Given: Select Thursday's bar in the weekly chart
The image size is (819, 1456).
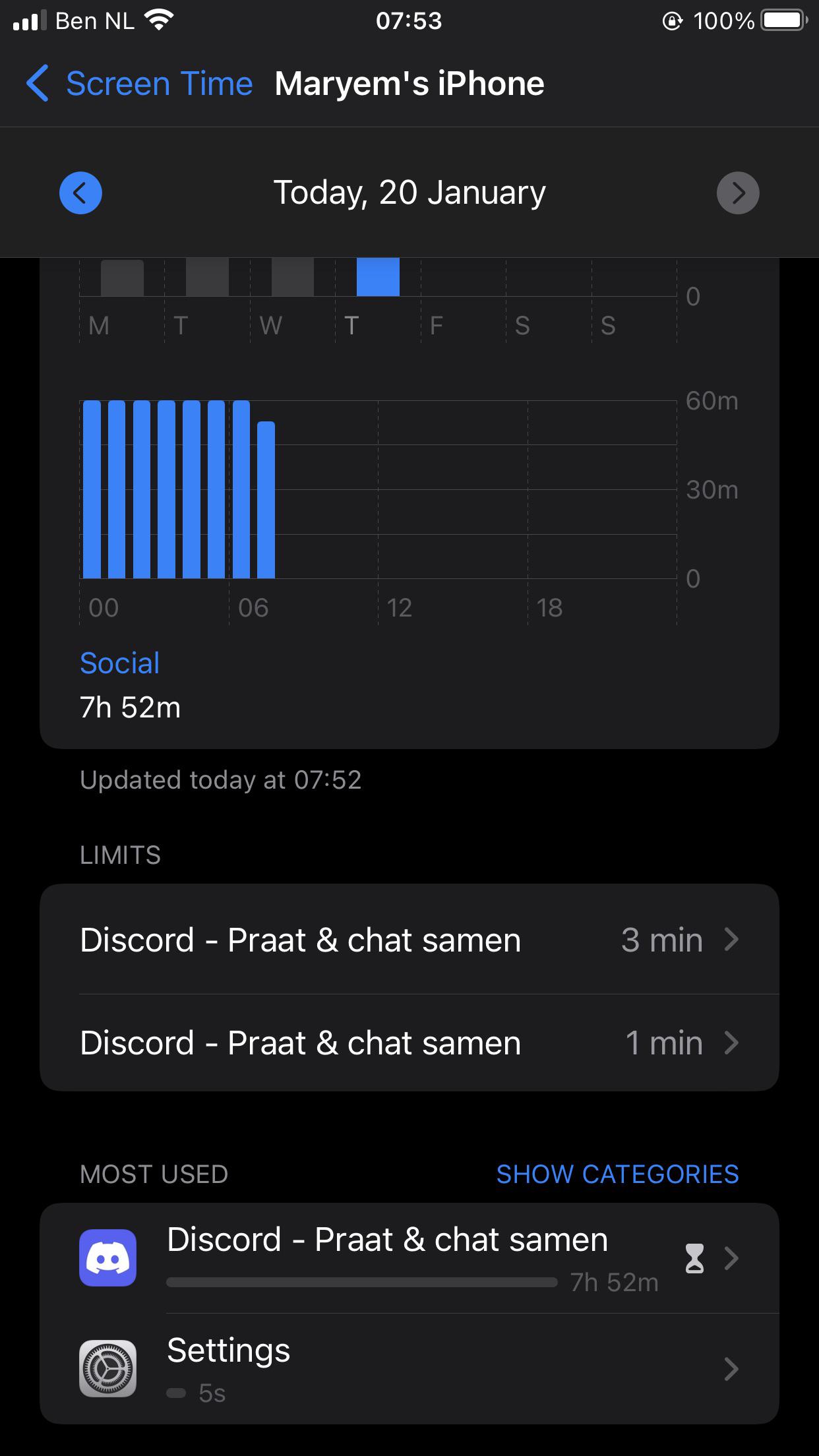Looking at the screenshot, I should coord(377,277).
